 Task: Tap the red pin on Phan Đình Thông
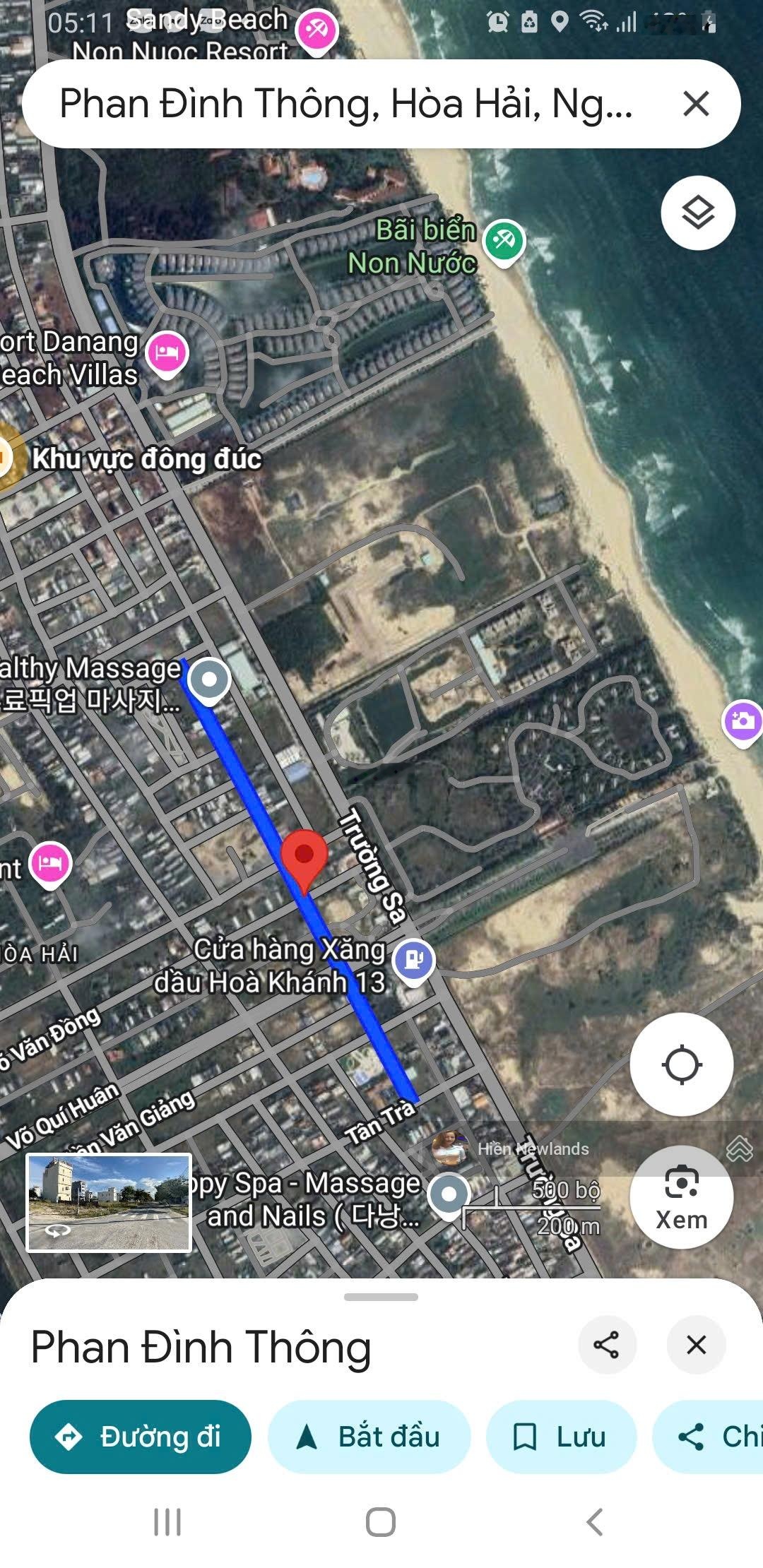tap(304, 856)
